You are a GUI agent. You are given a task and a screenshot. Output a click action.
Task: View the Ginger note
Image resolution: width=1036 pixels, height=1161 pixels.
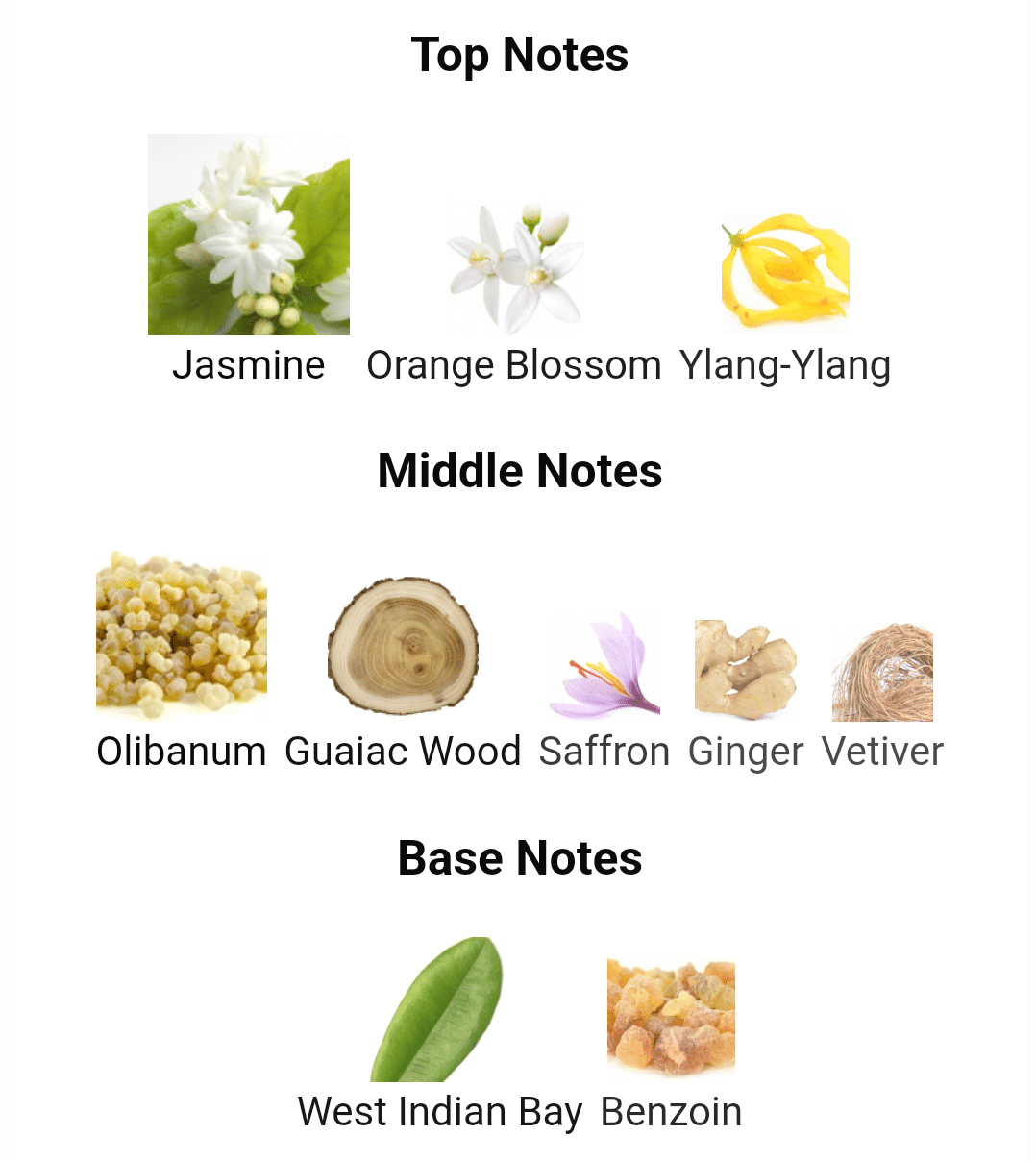tap(746, 696)
